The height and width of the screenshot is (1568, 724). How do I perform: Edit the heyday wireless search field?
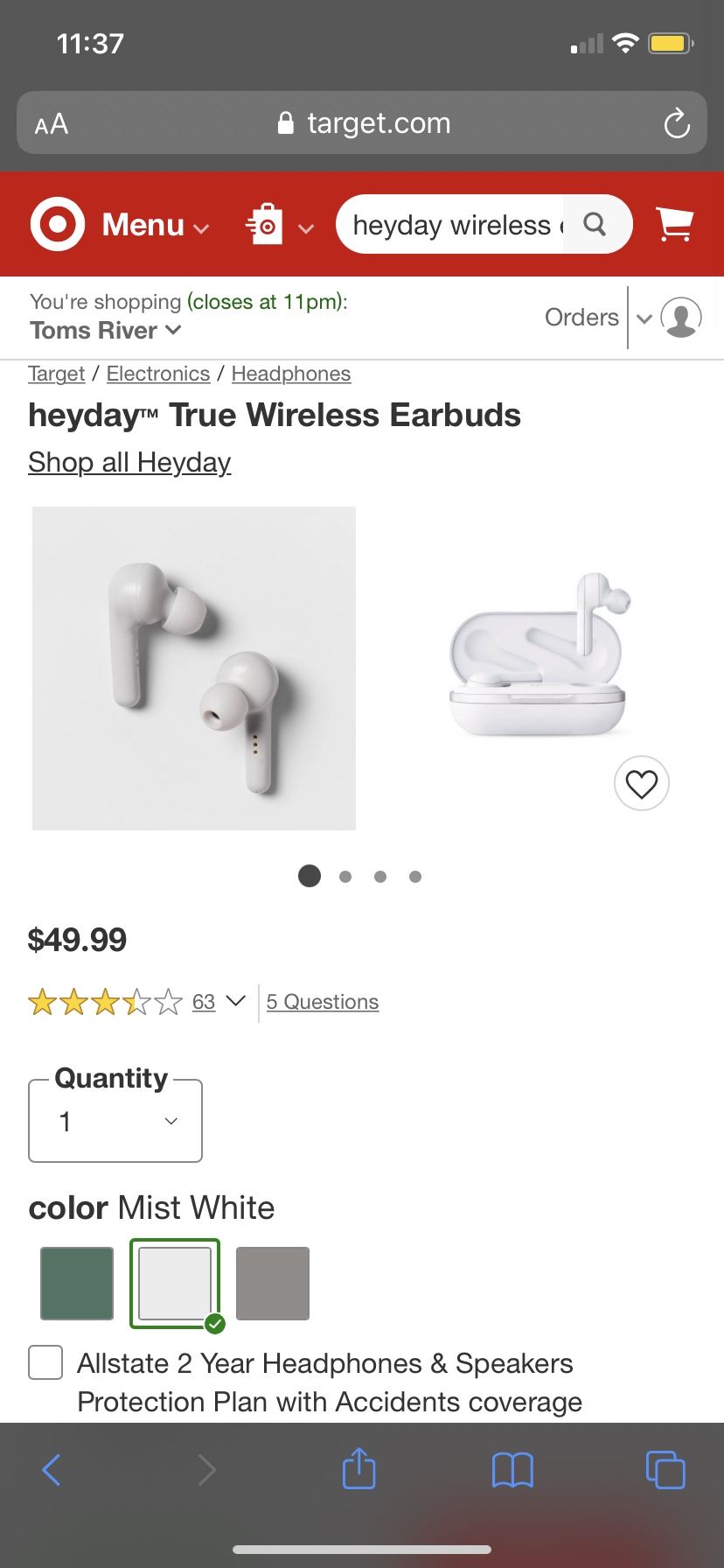(450, 225)
